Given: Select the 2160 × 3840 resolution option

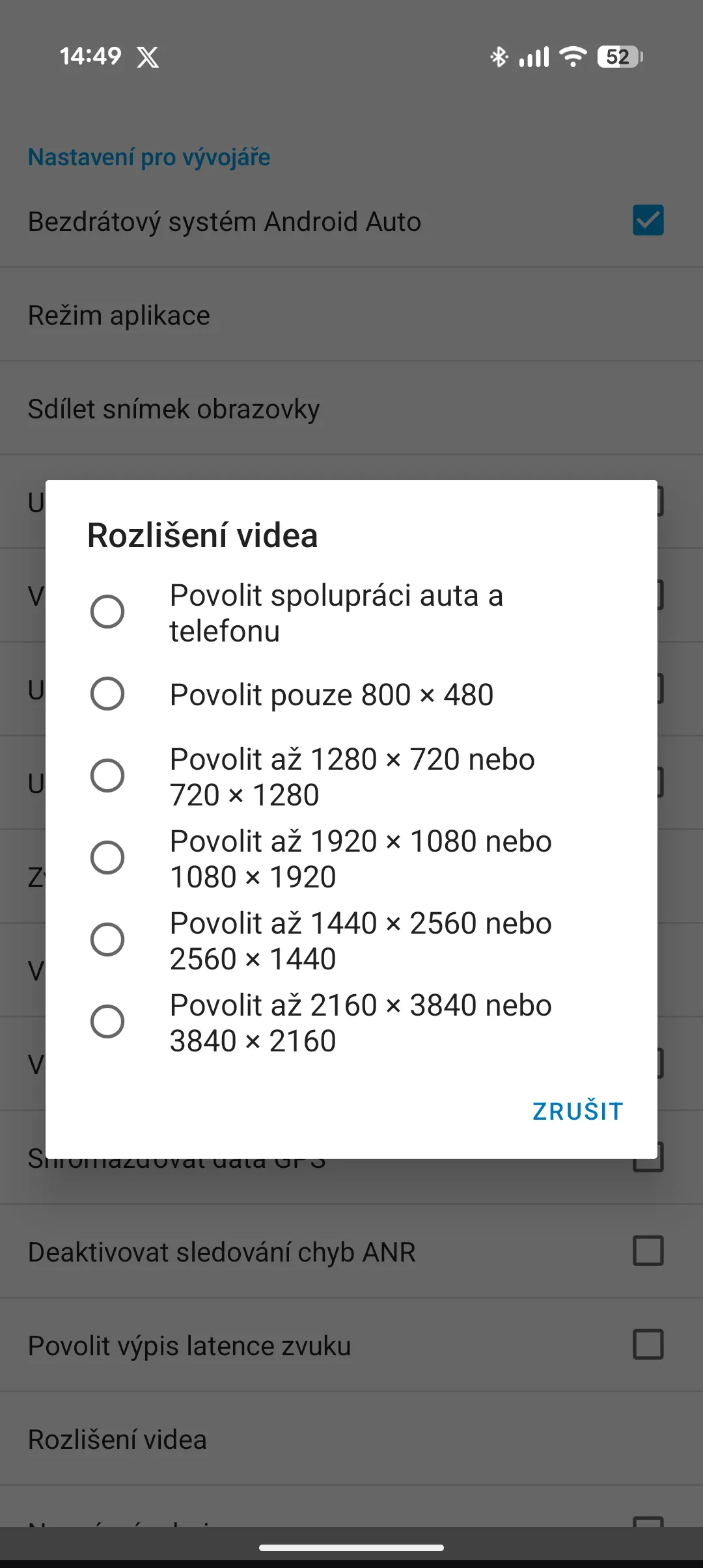Looking at the screenshot, I should (x=107, y=1021).
